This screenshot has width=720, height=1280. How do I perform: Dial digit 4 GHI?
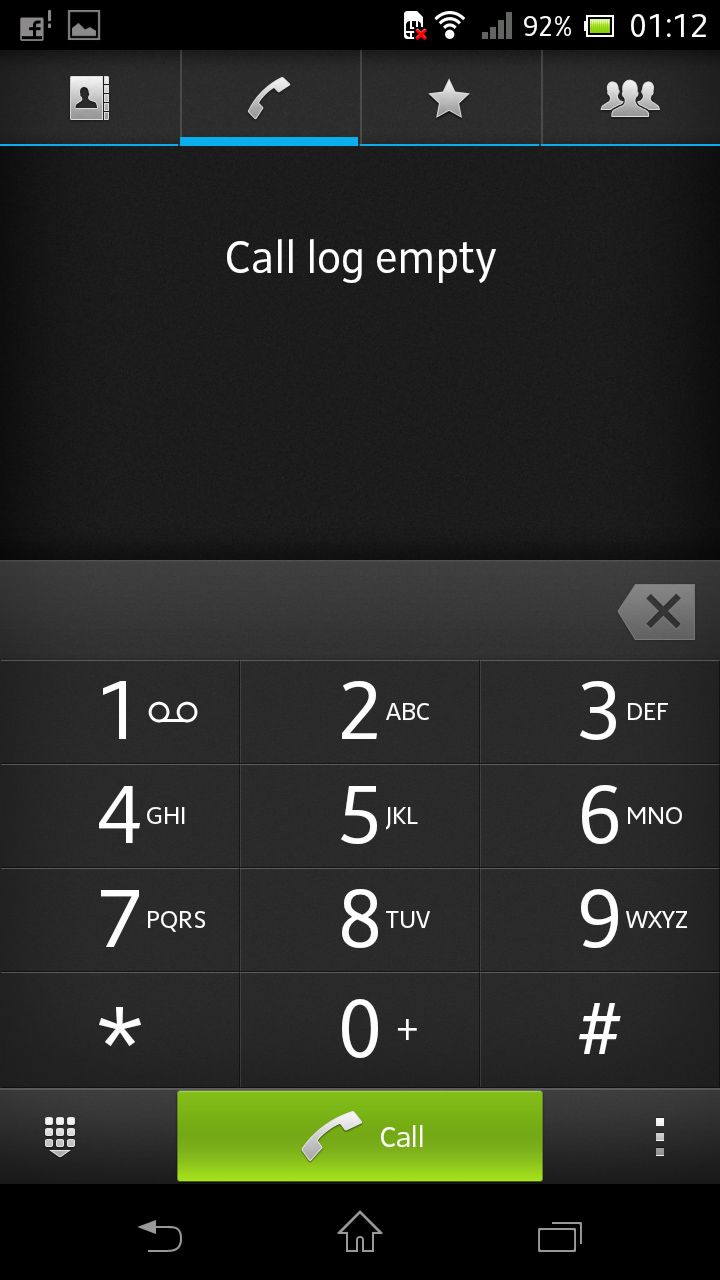click(x=120, y=816)
